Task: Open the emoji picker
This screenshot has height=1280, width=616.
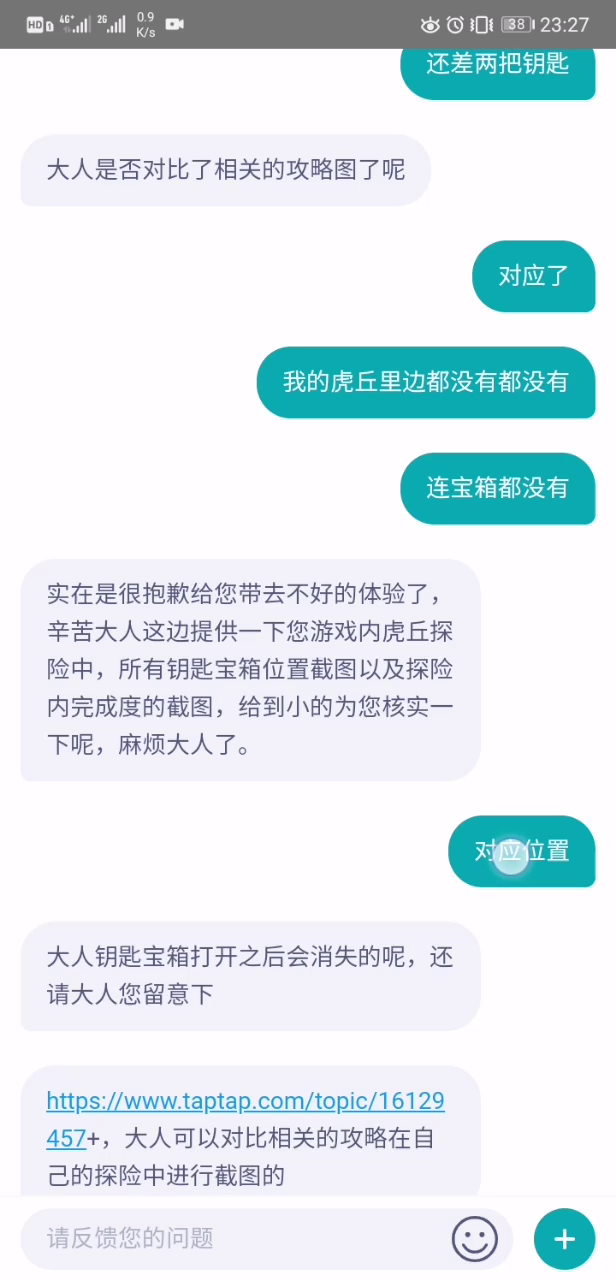Action: click(474, 1239)
